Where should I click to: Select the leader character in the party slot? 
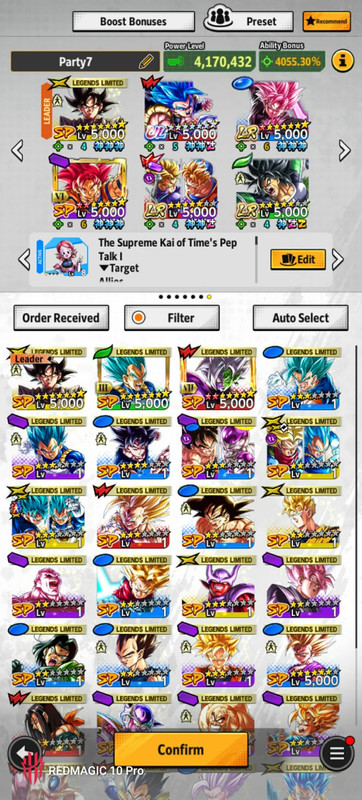[84, 111]
